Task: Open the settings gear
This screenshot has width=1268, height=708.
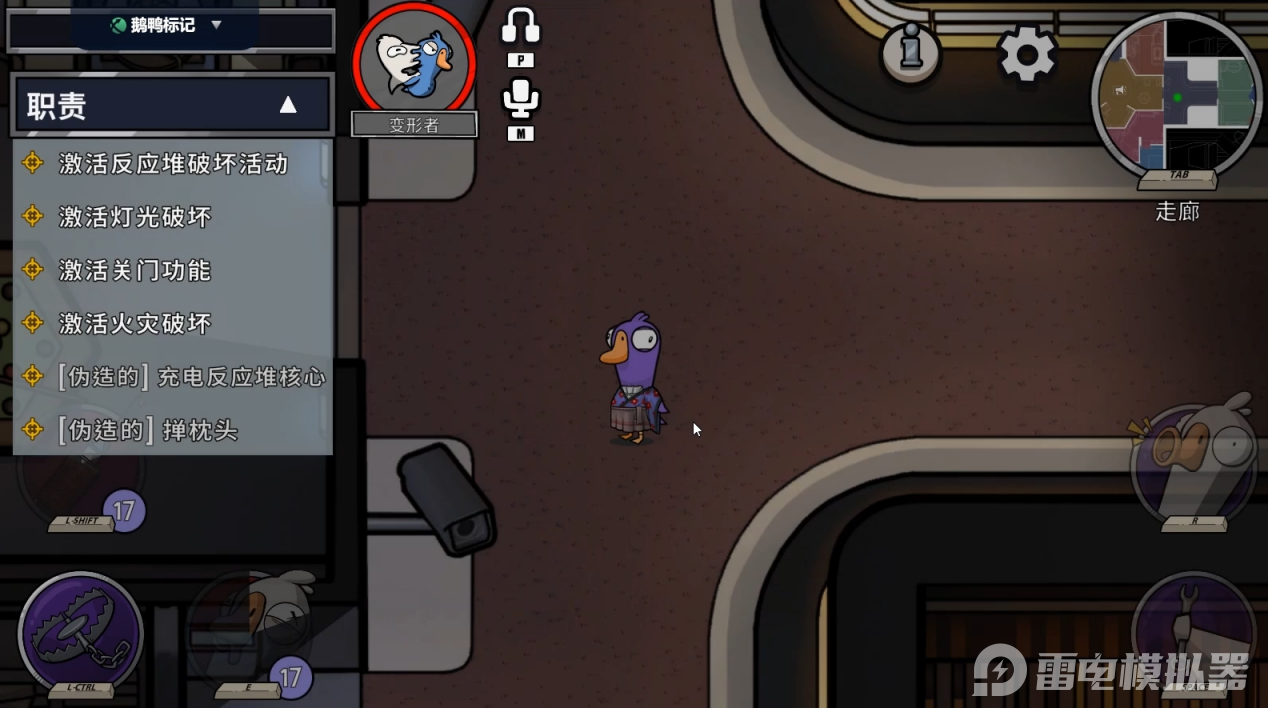Action: pos(1027,53)
